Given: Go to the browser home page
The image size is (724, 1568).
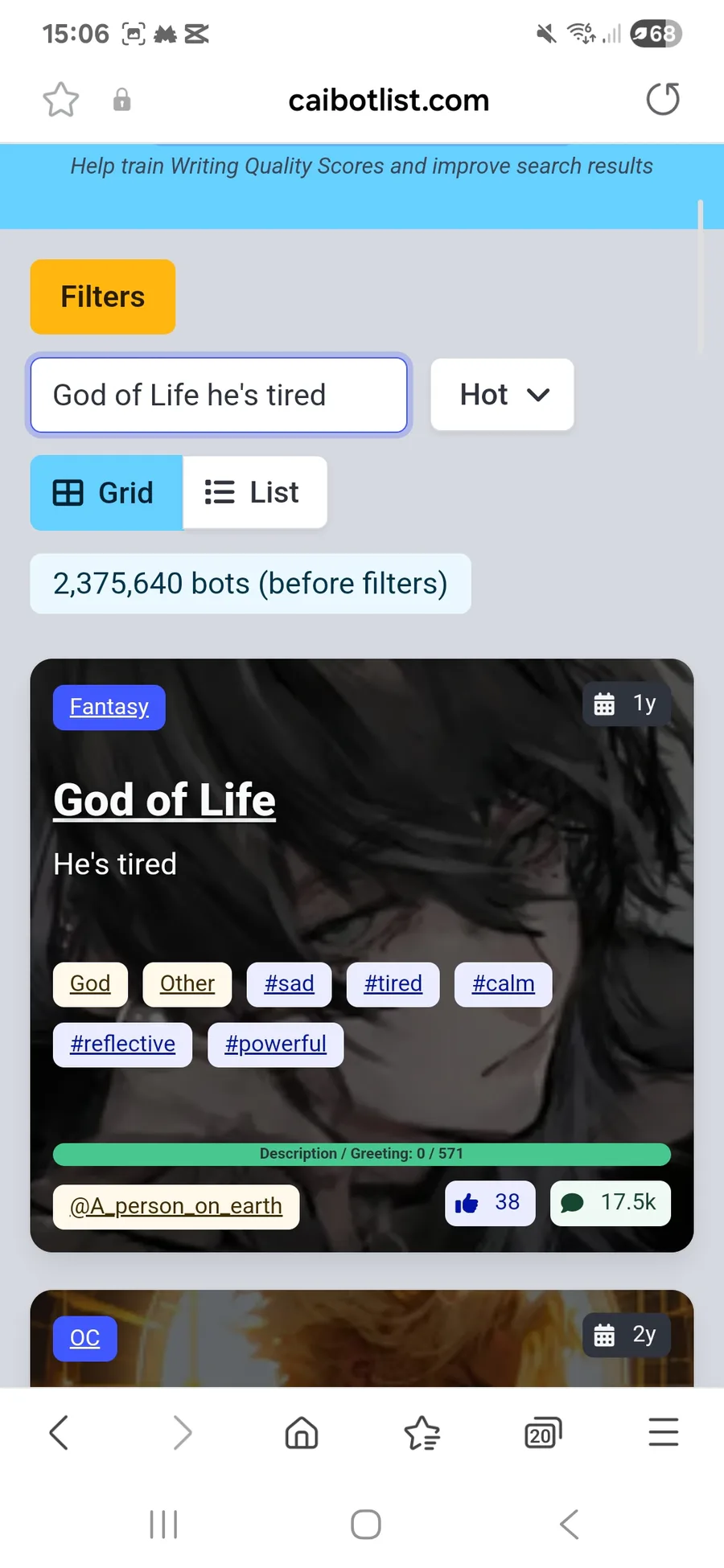Looking at the screenshot, I should [x=302, y=1433].
